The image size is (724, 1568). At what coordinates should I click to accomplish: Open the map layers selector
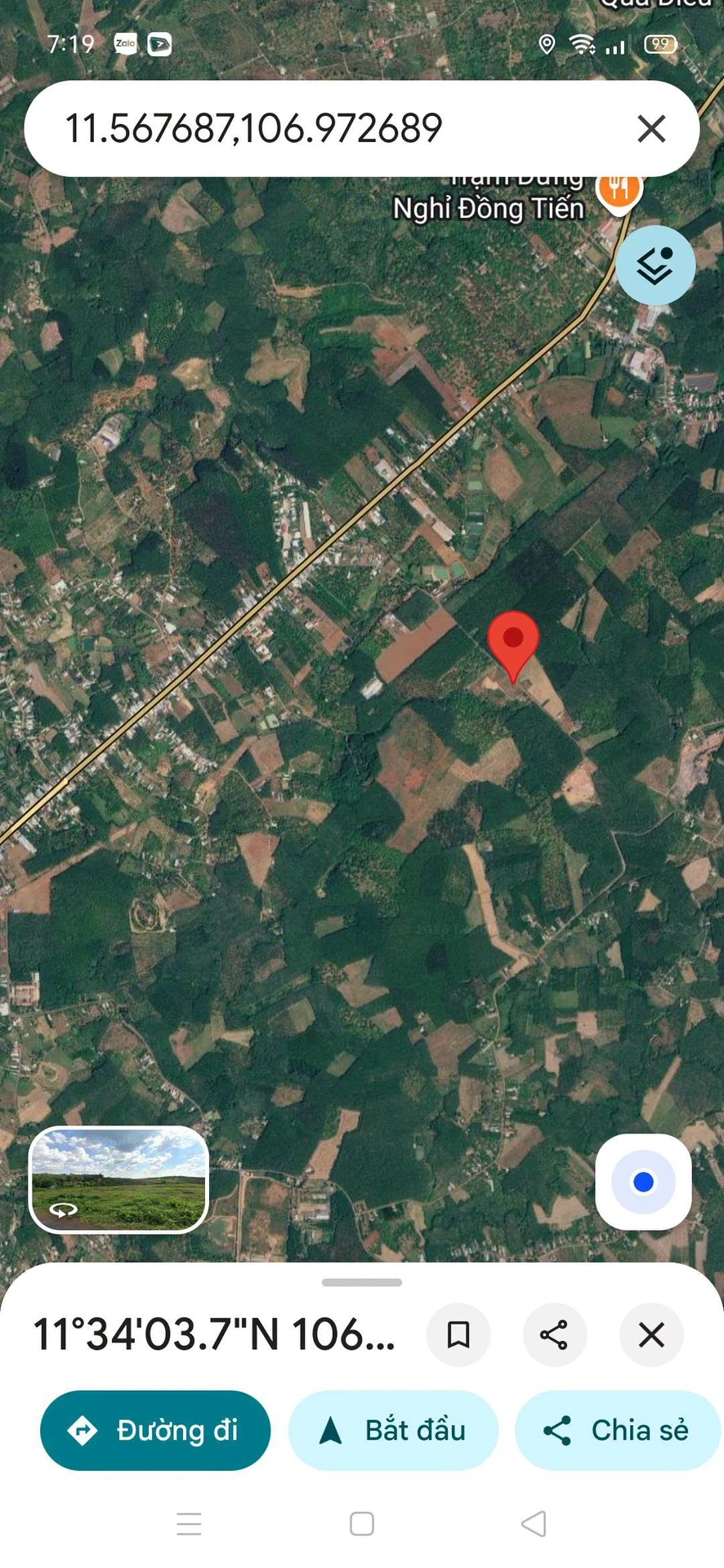(x=655, y=265)
